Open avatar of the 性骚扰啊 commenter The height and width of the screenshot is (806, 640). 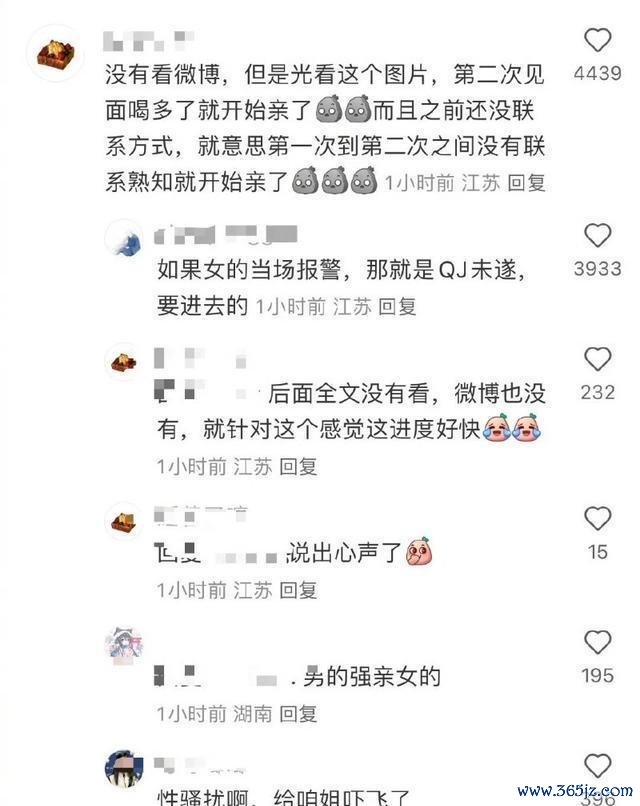coord(124,768)
